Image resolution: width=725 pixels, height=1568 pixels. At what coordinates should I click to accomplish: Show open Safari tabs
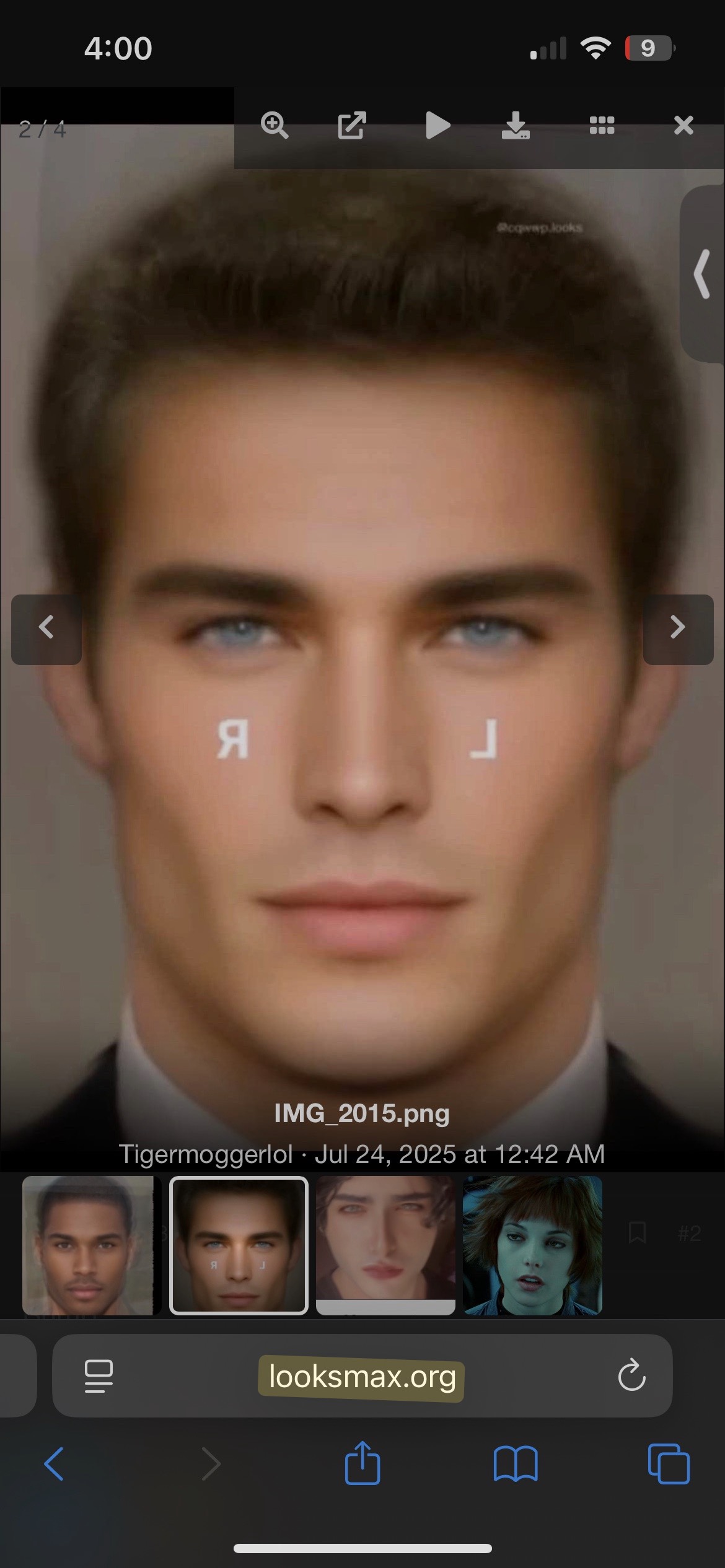[x=668, y=1465]
